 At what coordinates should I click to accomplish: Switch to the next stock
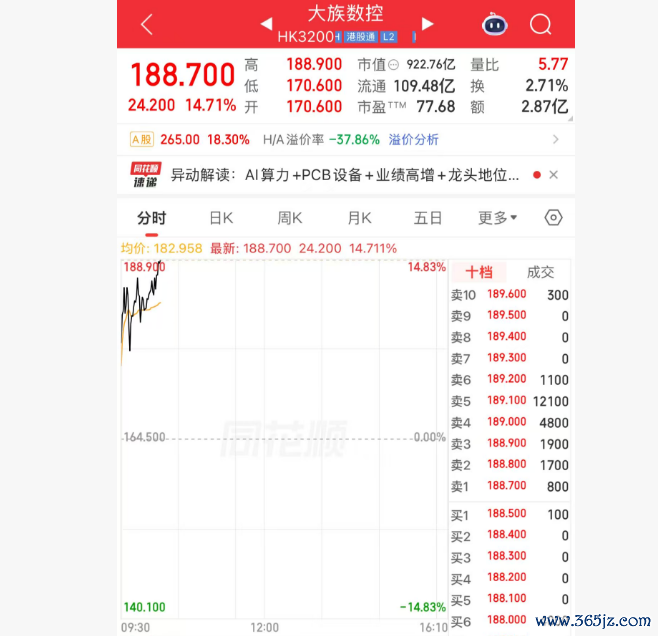click(427, 24)
